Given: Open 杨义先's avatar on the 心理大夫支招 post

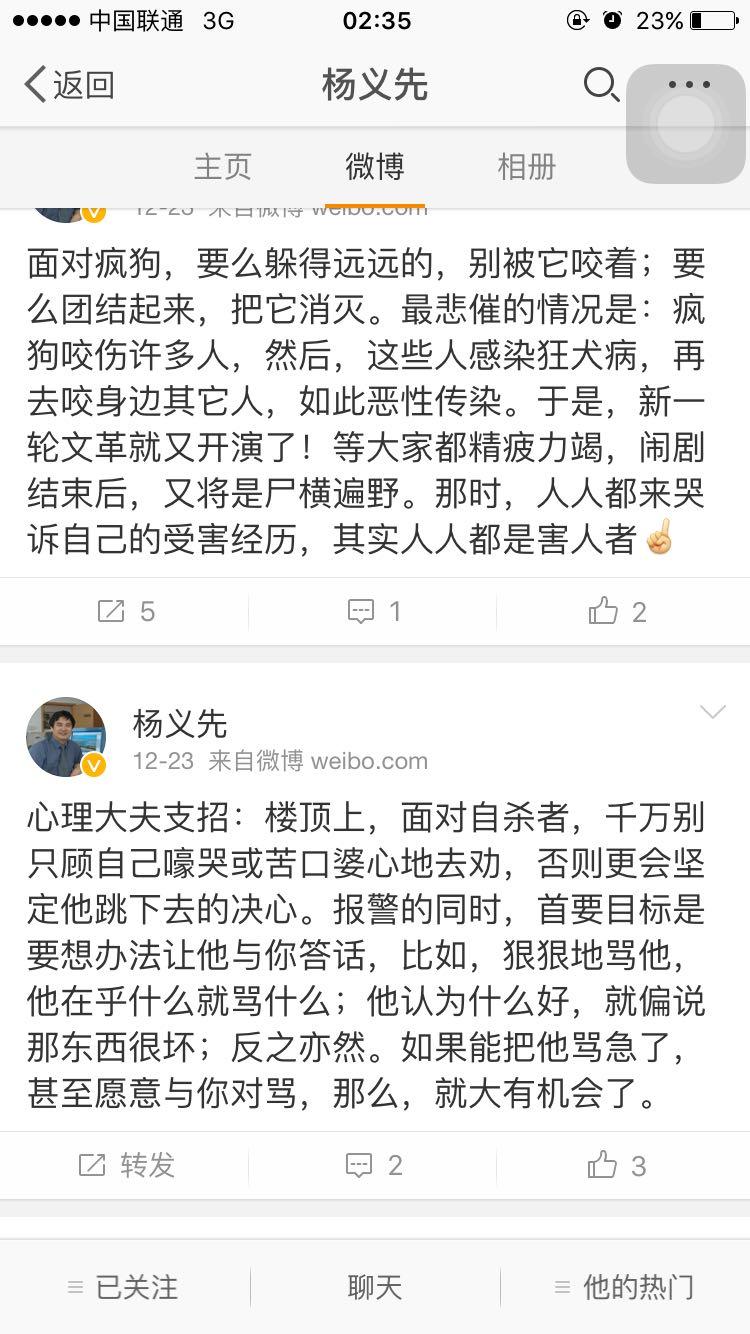Looking at the screenshot, I should point(66,738).
